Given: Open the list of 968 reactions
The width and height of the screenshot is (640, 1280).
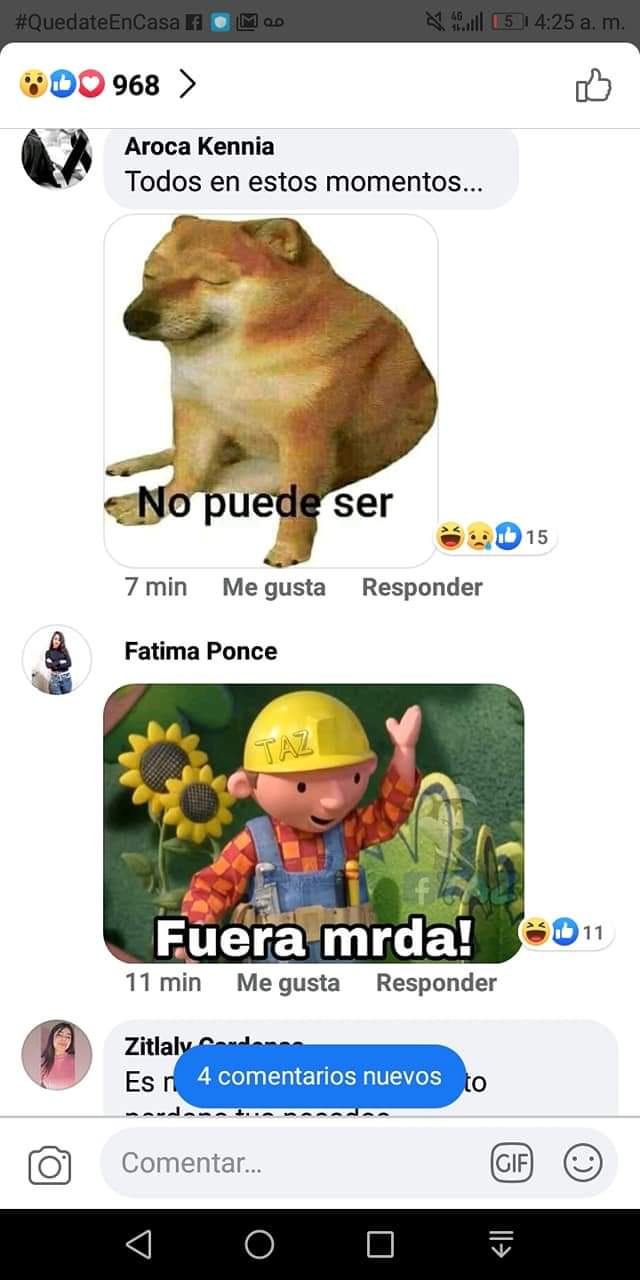Looking at the screenshot, I should [x=107, y=85].
